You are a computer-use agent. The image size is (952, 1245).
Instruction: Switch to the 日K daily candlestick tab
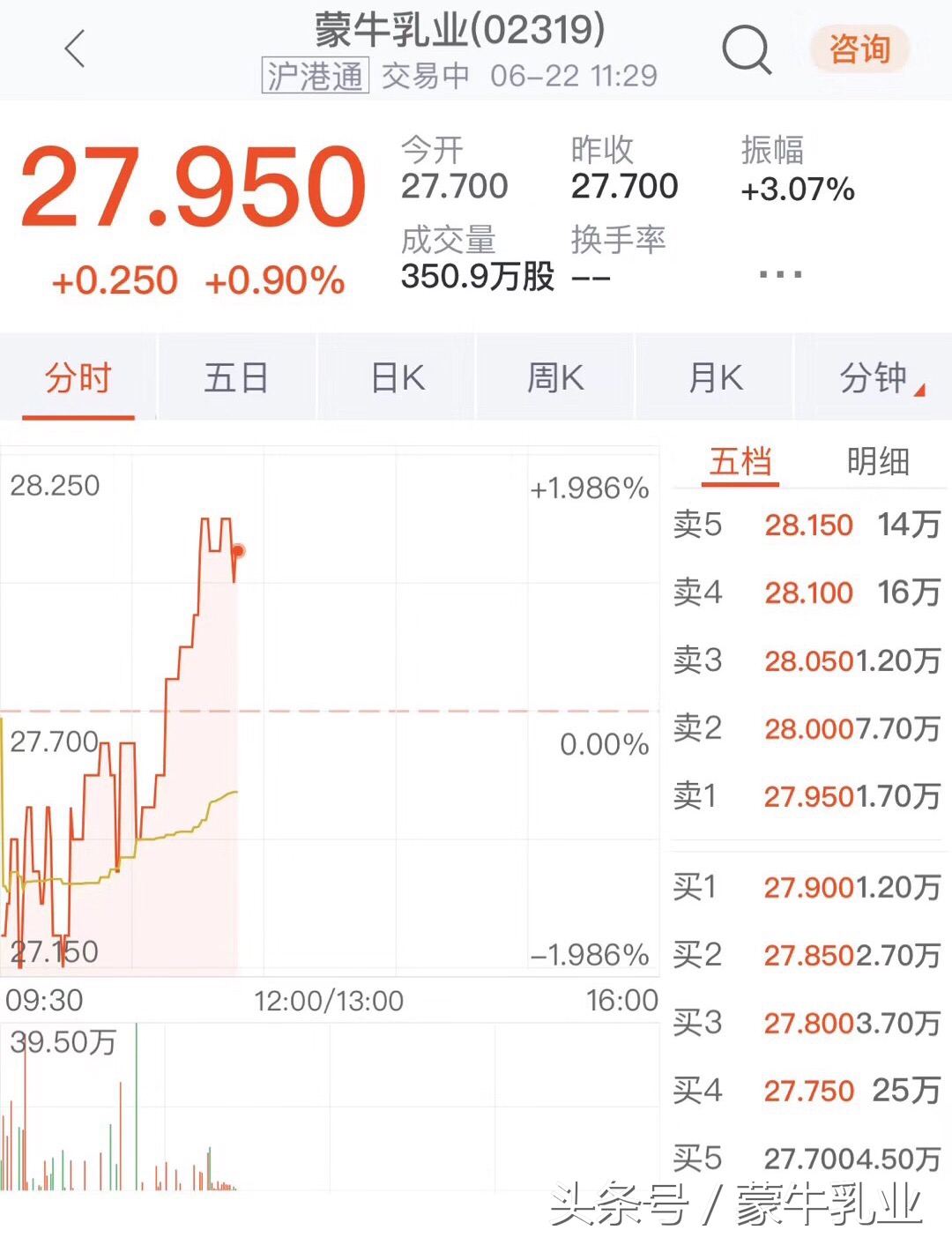point(394,377)
